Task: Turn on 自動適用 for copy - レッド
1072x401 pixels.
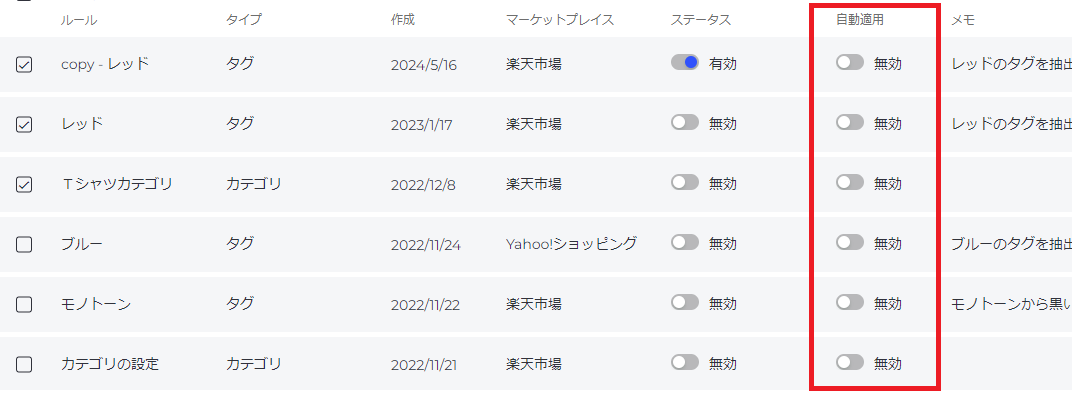Action: (x=850, y=62)
